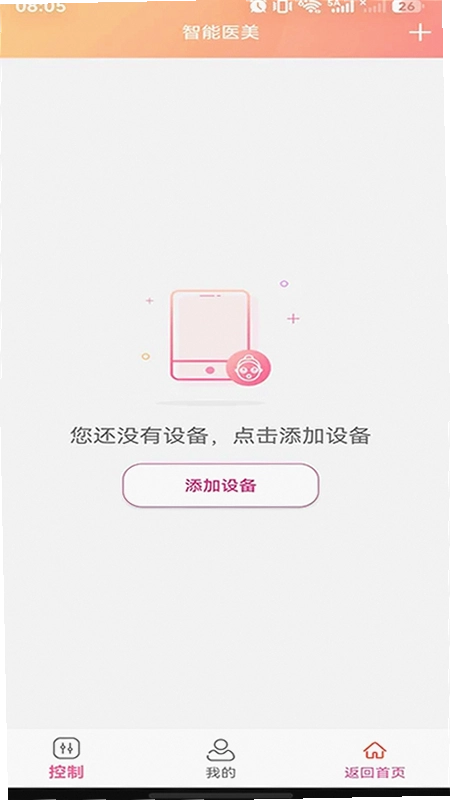Screen dimensions: 450x800
Task: Switch to the 控制 tab
Action: 66,758
